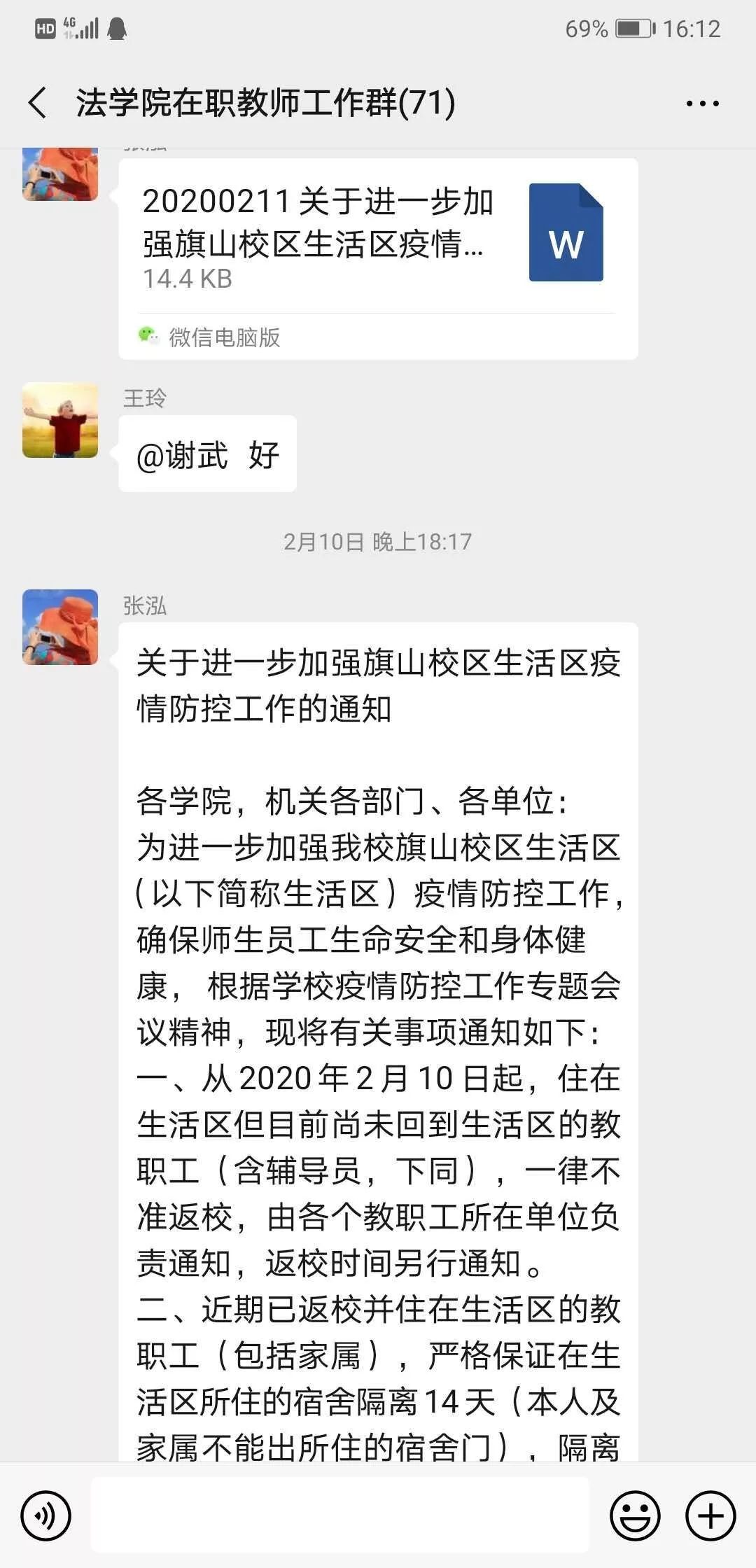
Task: Open the plus attachment menu
Action: [x=710, y=1515]
